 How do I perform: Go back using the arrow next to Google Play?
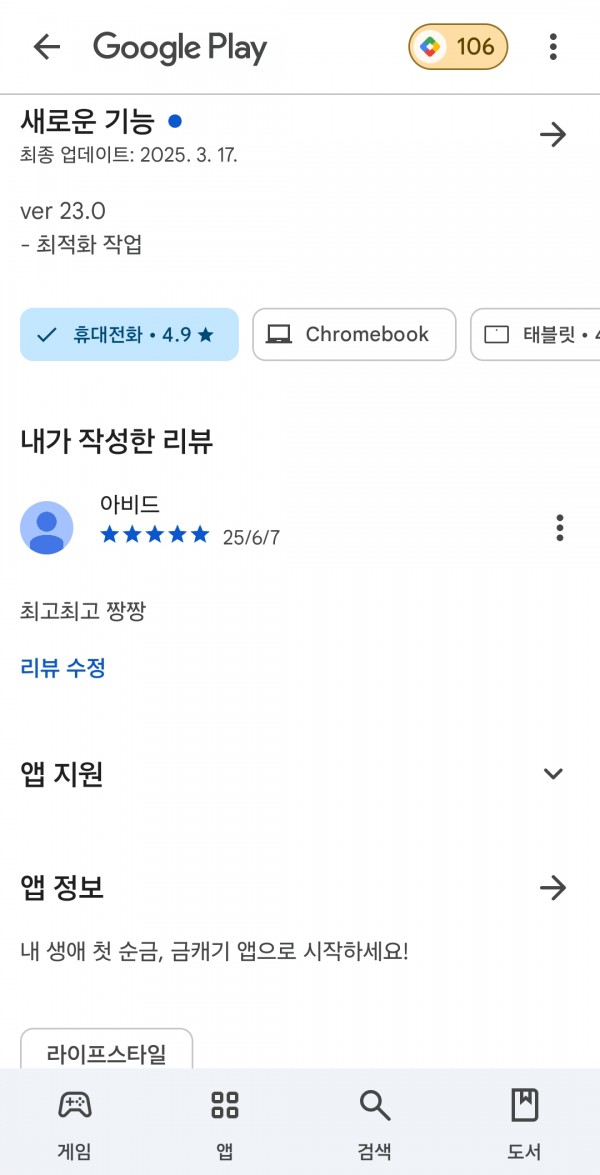(x=46, y=47)
